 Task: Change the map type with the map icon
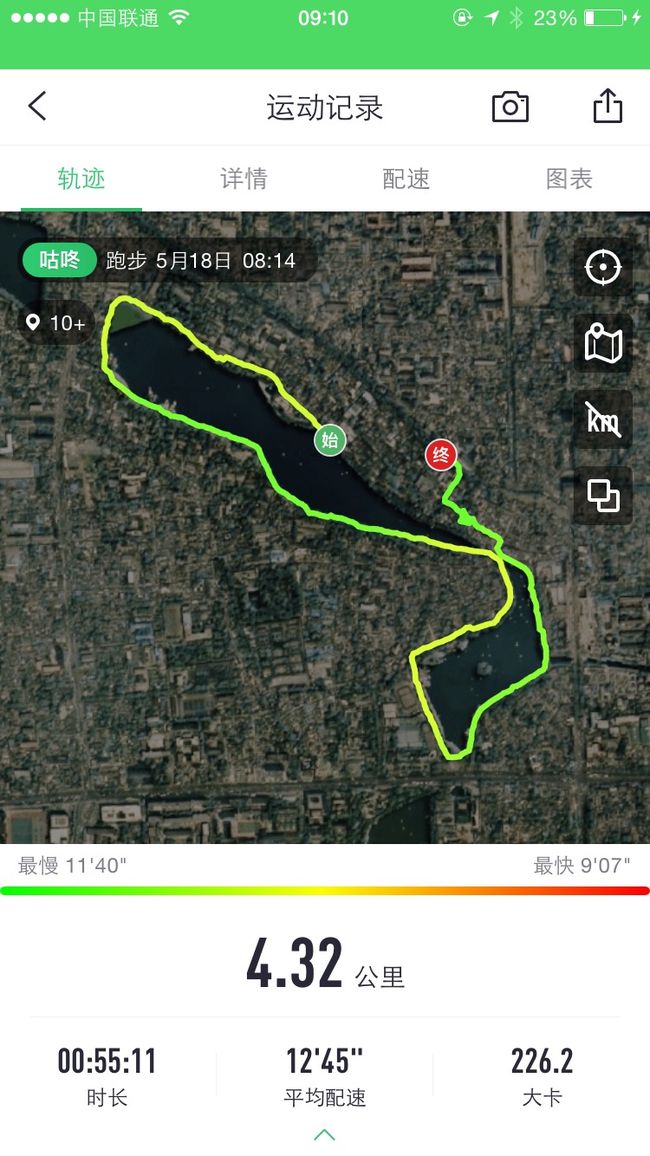tap(603, 344)
